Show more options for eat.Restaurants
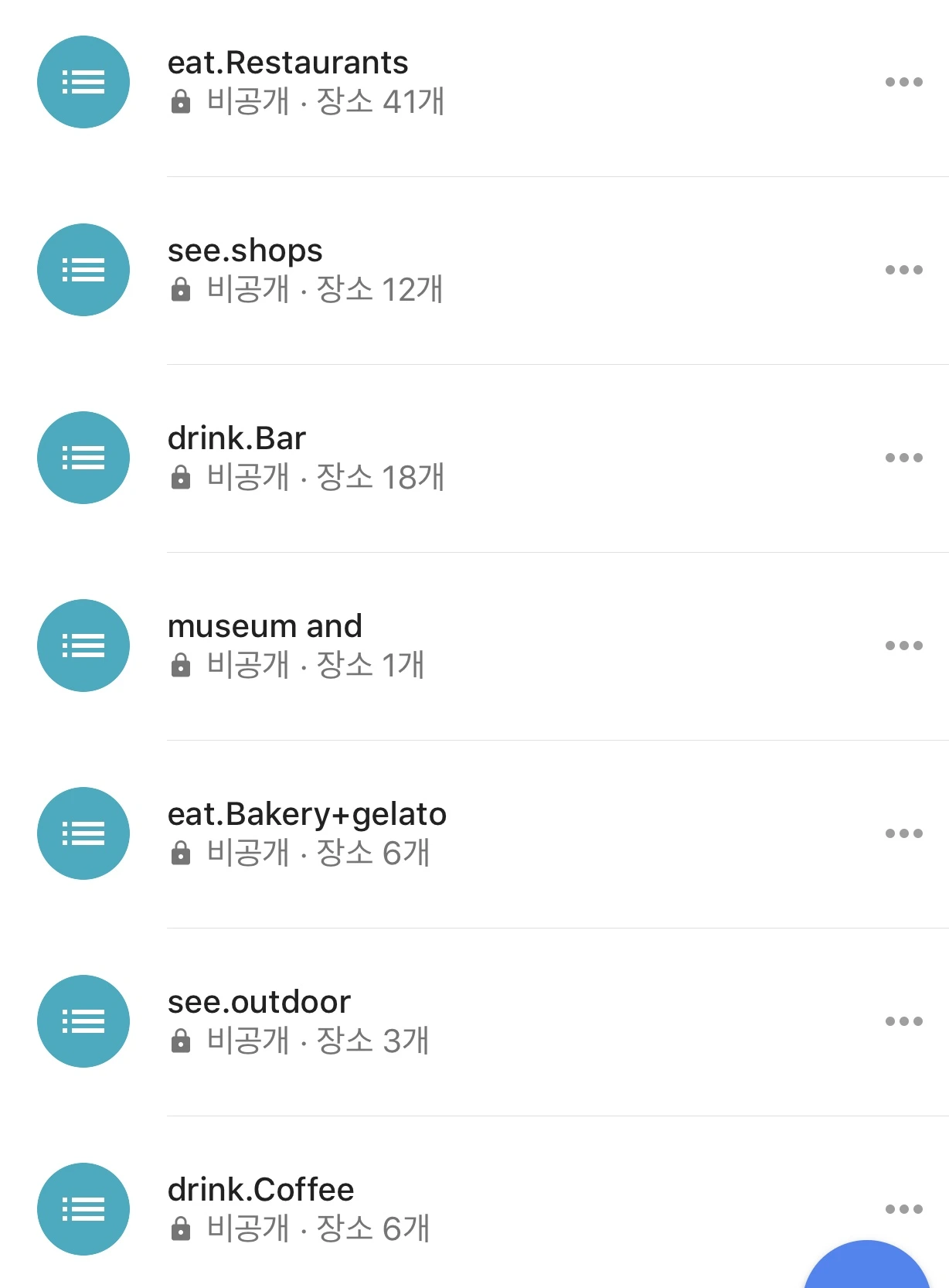 (x=903, y=82)
